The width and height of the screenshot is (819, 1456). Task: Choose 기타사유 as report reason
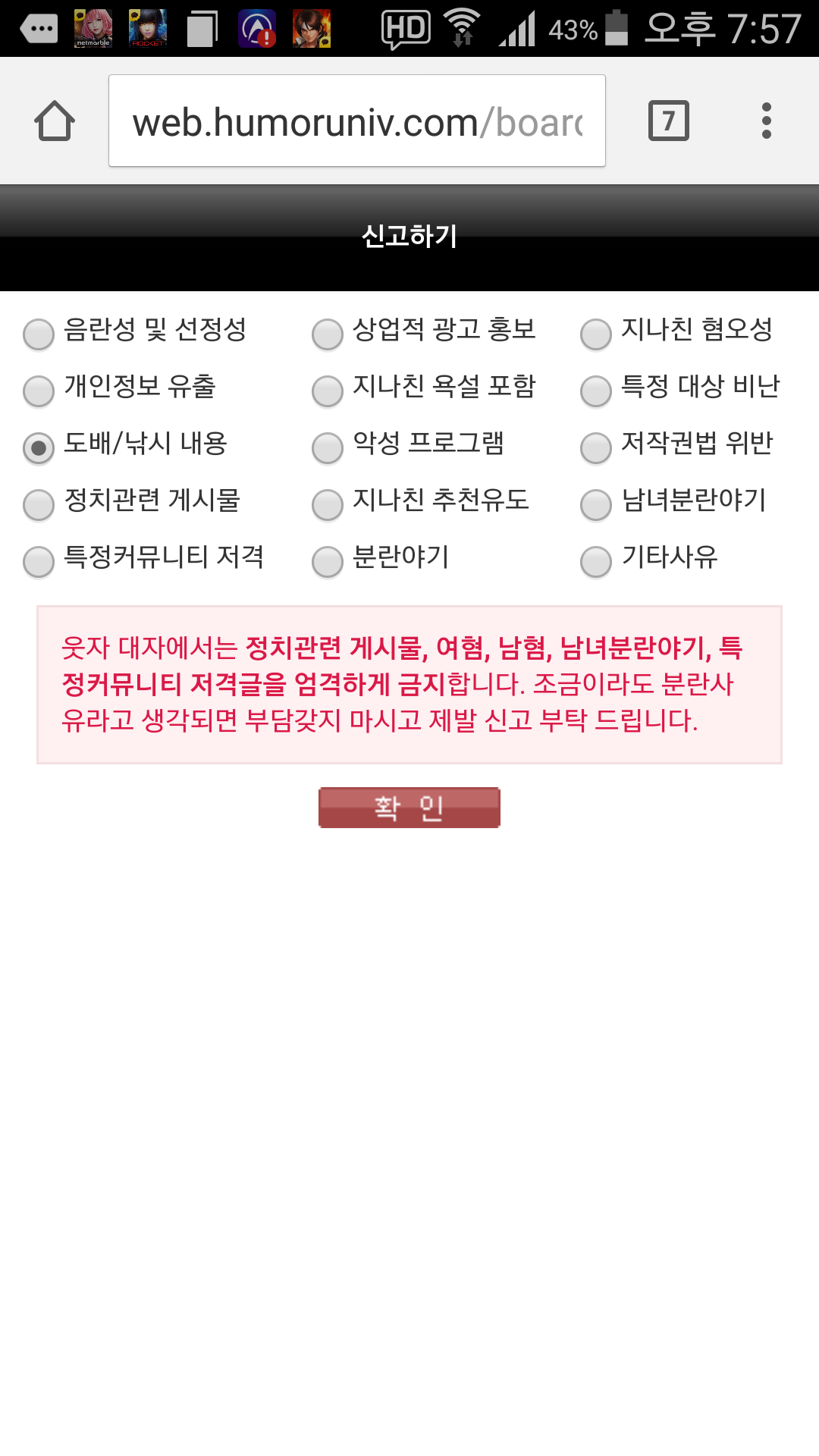[x=596, y=561]
